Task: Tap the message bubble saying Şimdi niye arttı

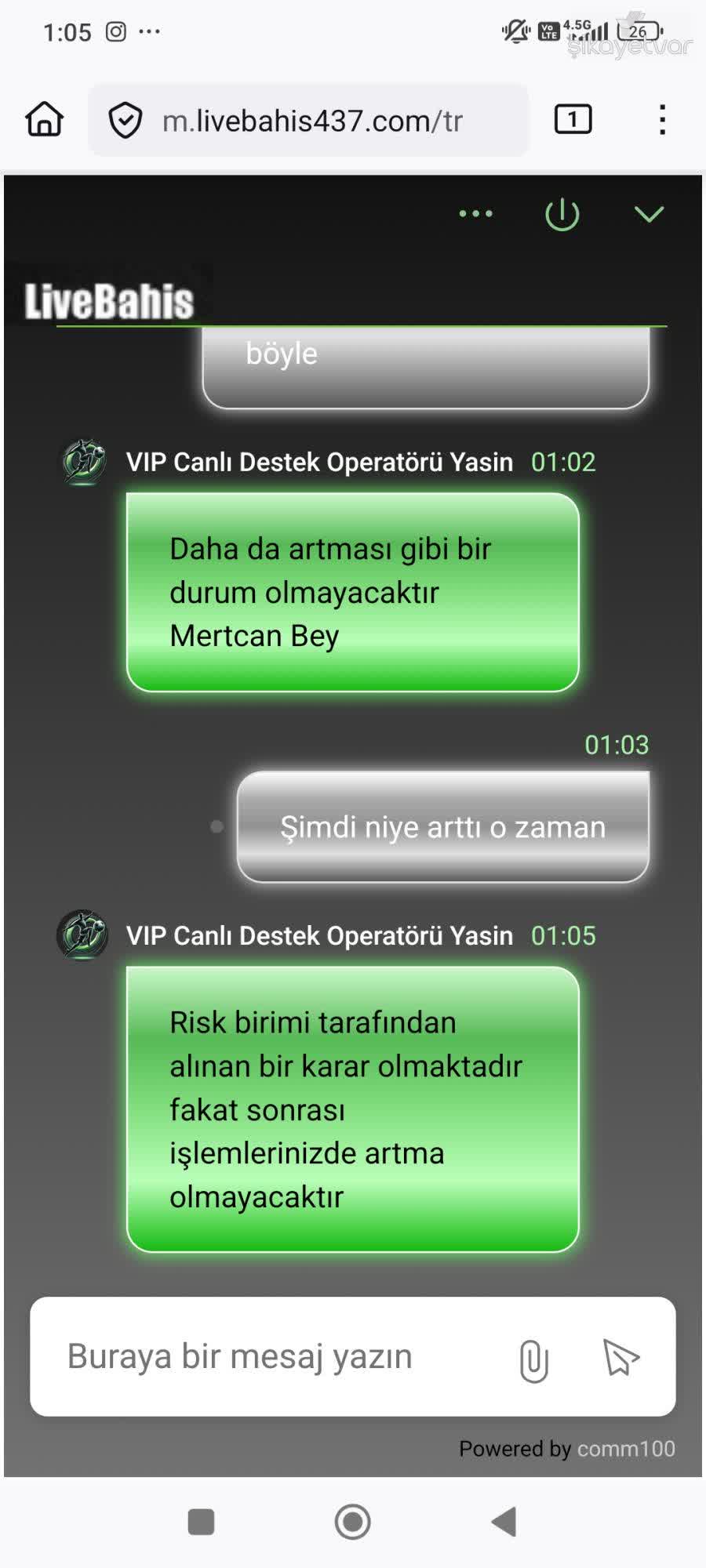Action: pyautogui.click(x=442, y=826)
